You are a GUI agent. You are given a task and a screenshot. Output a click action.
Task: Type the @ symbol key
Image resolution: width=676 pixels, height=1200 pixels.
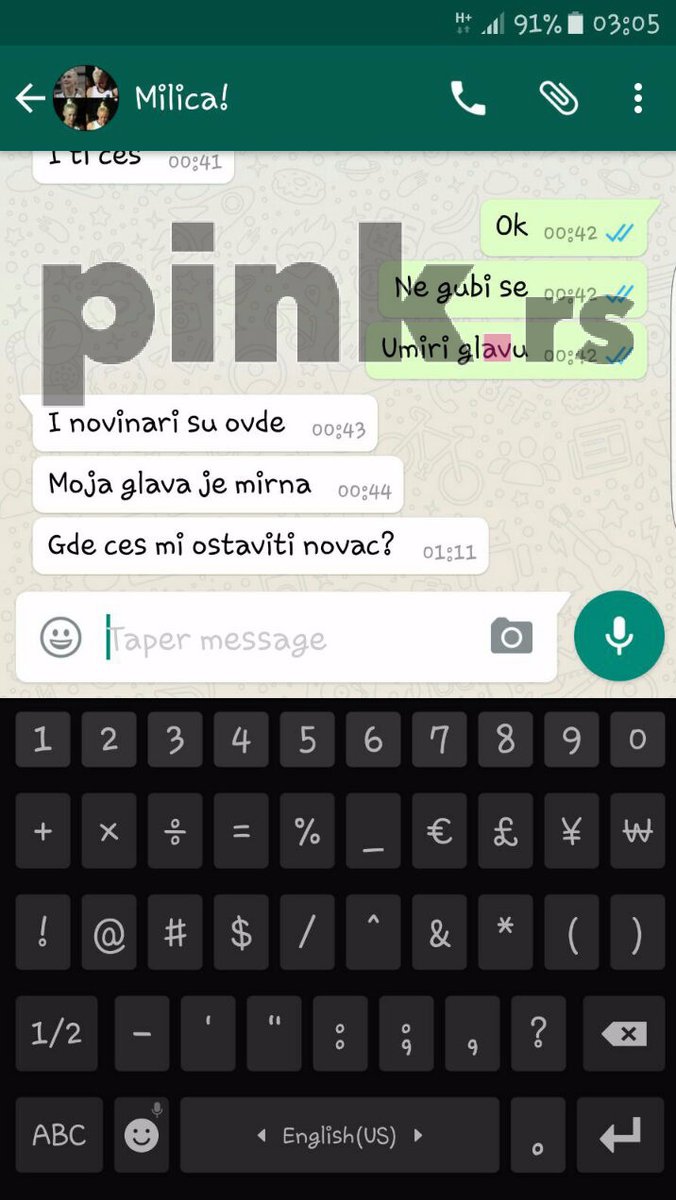(x=109, y=932)
